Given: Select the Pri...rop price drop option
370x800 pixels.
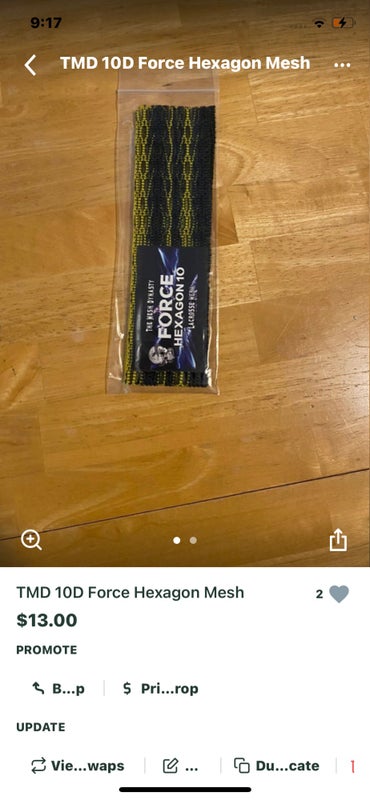Looking at the screenshot, I should click(x=160, y=689).
